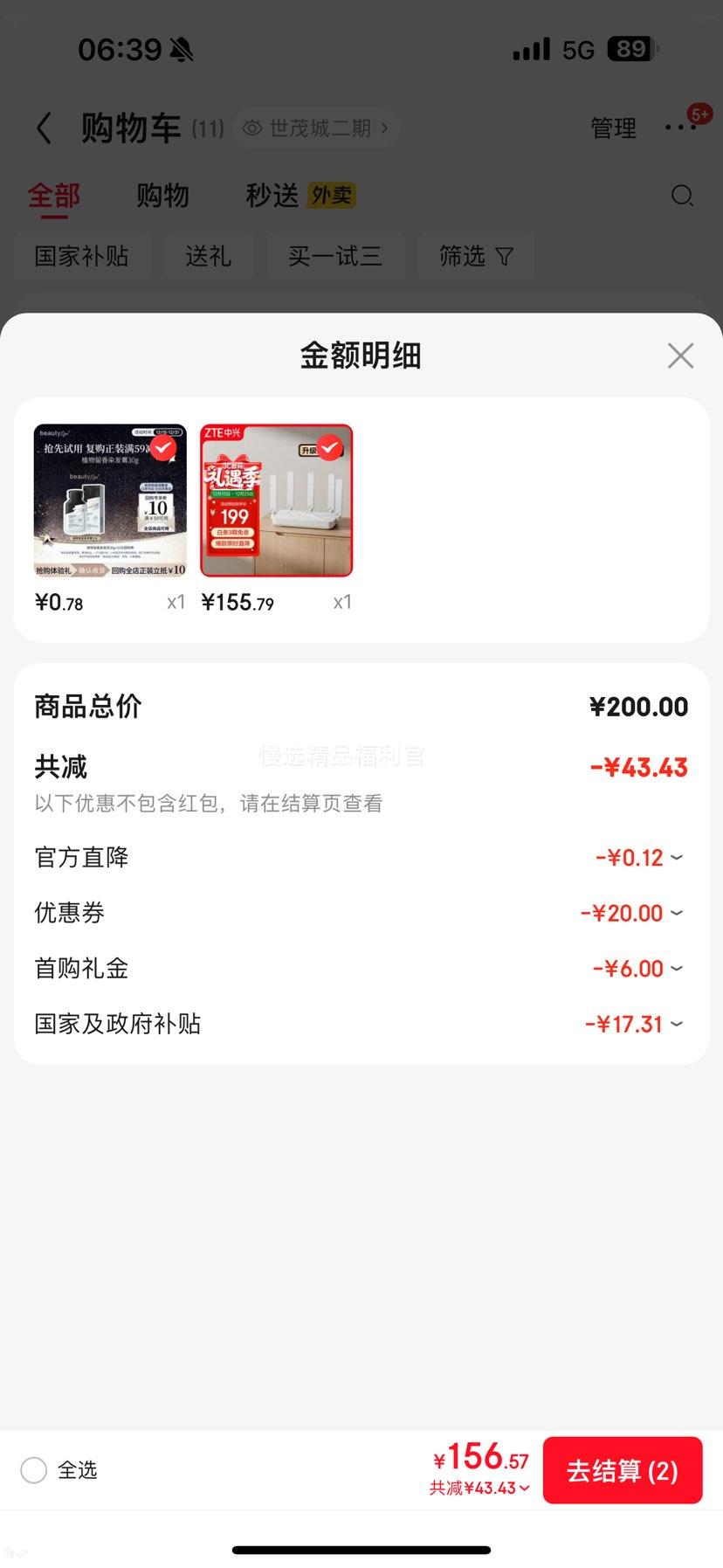Open the ellipsis more-options menu
The image size is (723, 1568).
point(680,128)
